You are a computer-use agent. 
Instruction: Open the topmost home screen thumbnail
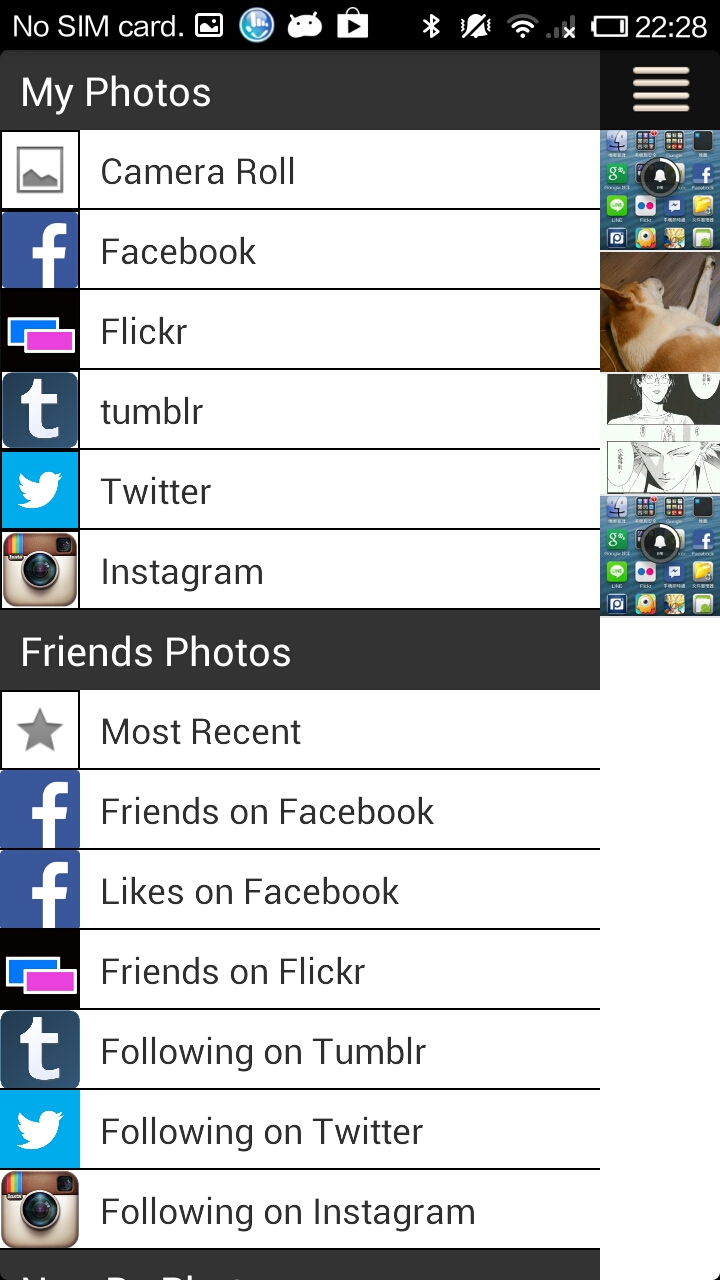click(x=660, y=189)
